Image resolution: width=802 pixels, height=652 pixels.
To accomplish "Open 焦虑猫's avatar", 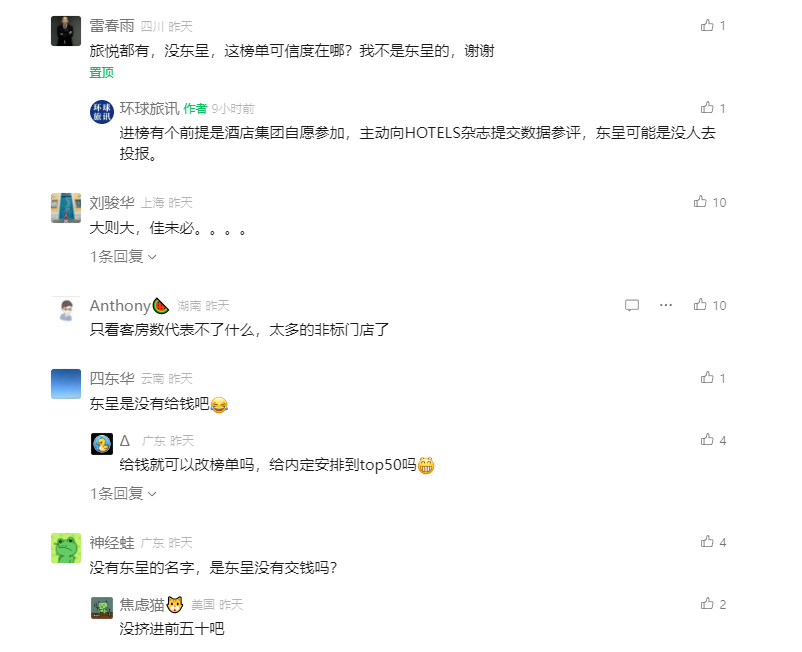I will point(102,606).
